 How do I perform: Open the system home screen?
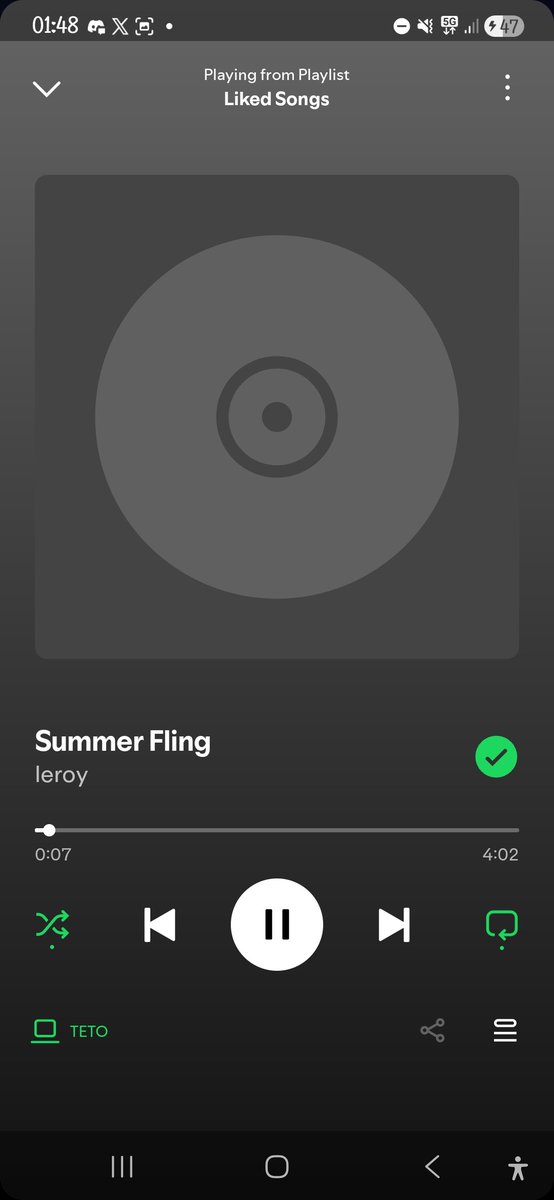[x=277, y=1166]
